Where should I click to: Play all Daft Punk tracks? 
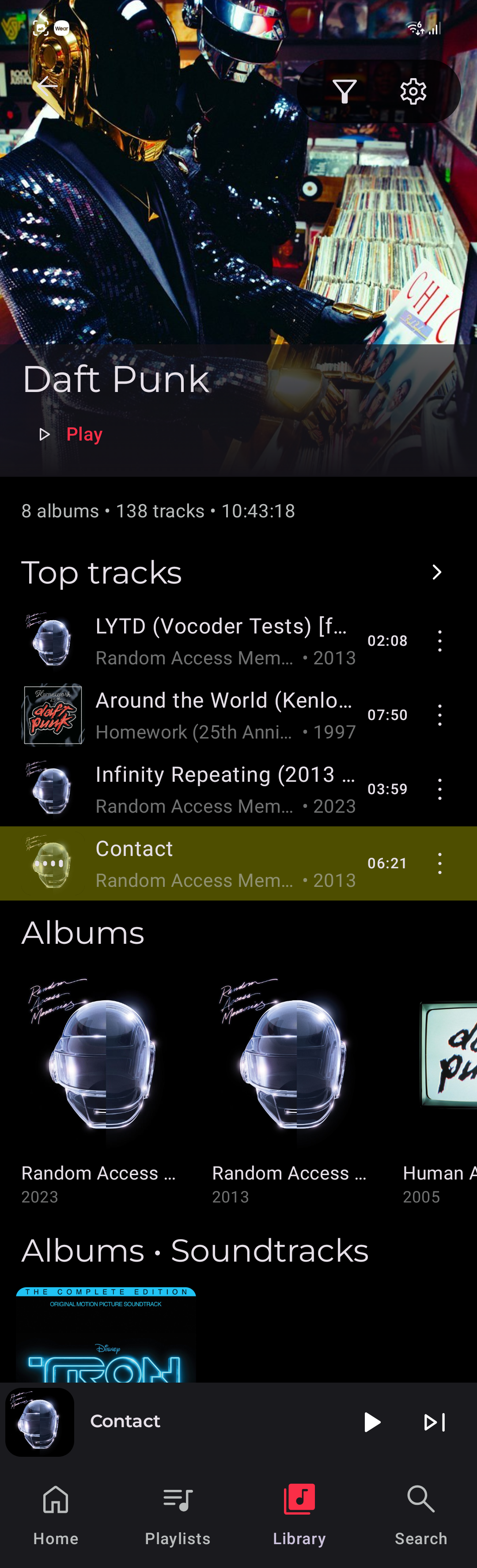[x=70, y=434]
